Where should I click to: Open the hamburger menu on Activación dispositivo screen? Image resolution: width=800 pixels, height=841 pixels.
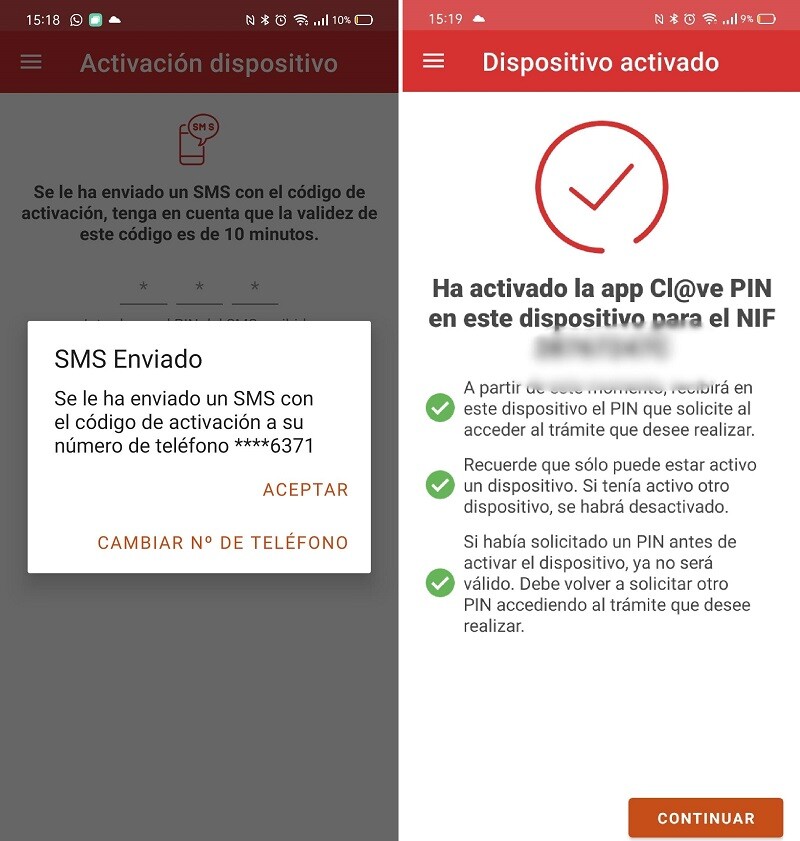coord(30,61)
